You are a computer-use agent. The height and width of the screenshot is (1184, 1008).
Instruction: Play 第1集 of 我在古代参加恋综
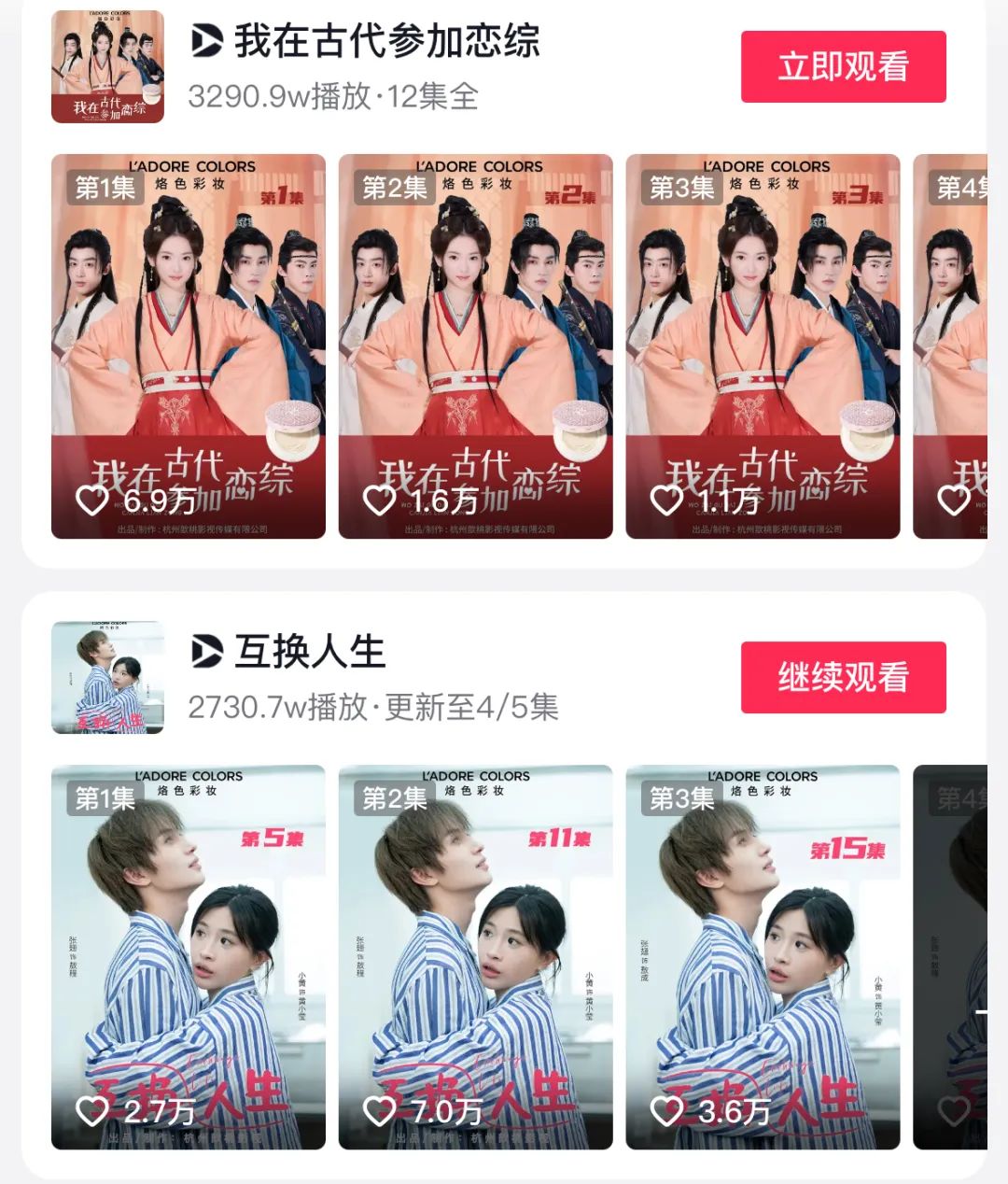(x=188, y=345)
